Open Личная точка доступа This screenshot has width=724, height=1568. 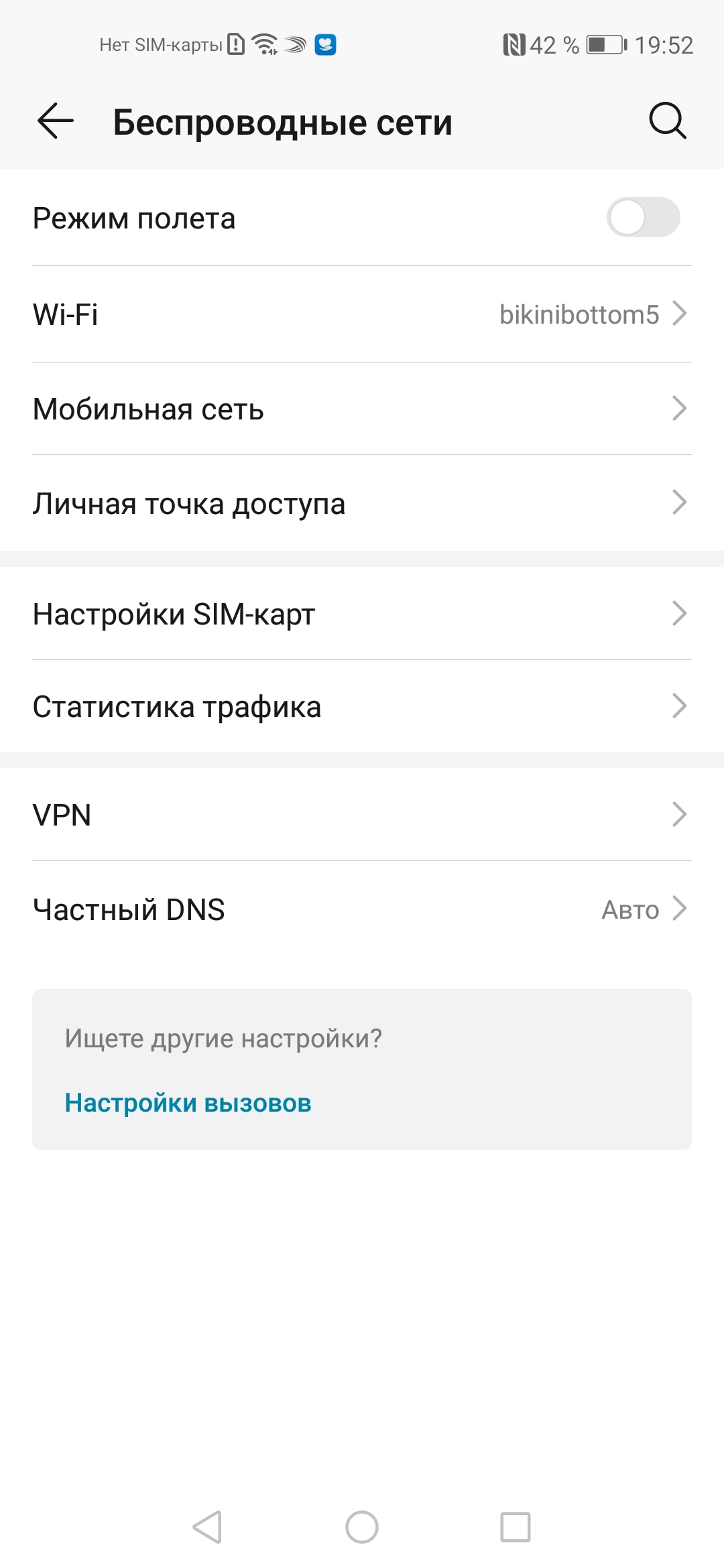point(362,503)
